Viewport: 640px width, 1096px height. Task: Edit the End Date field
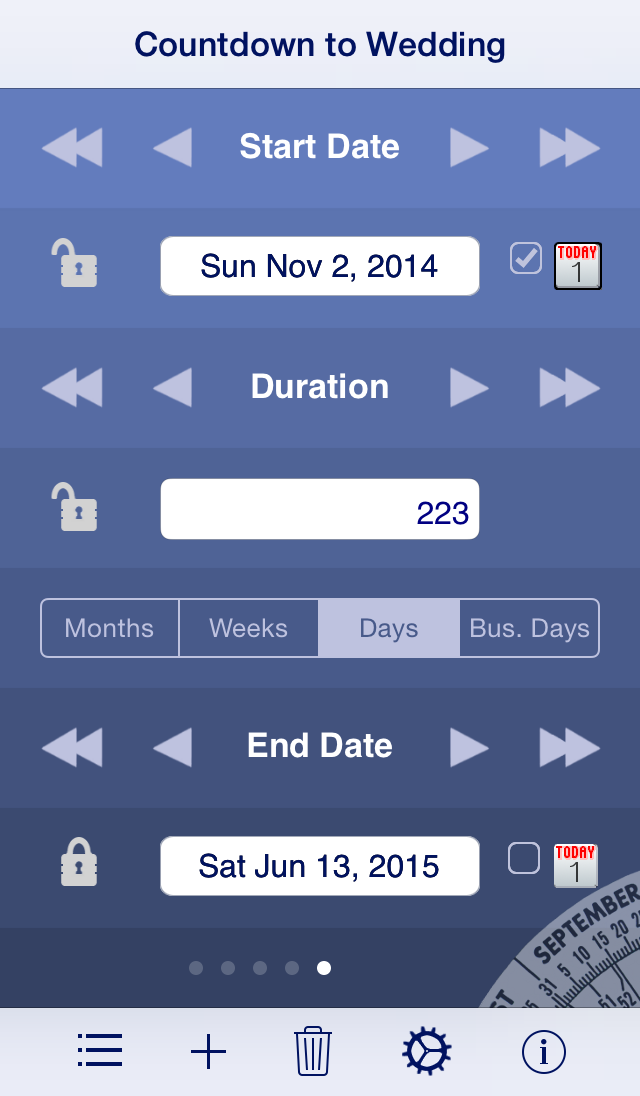tap(320, 865)
